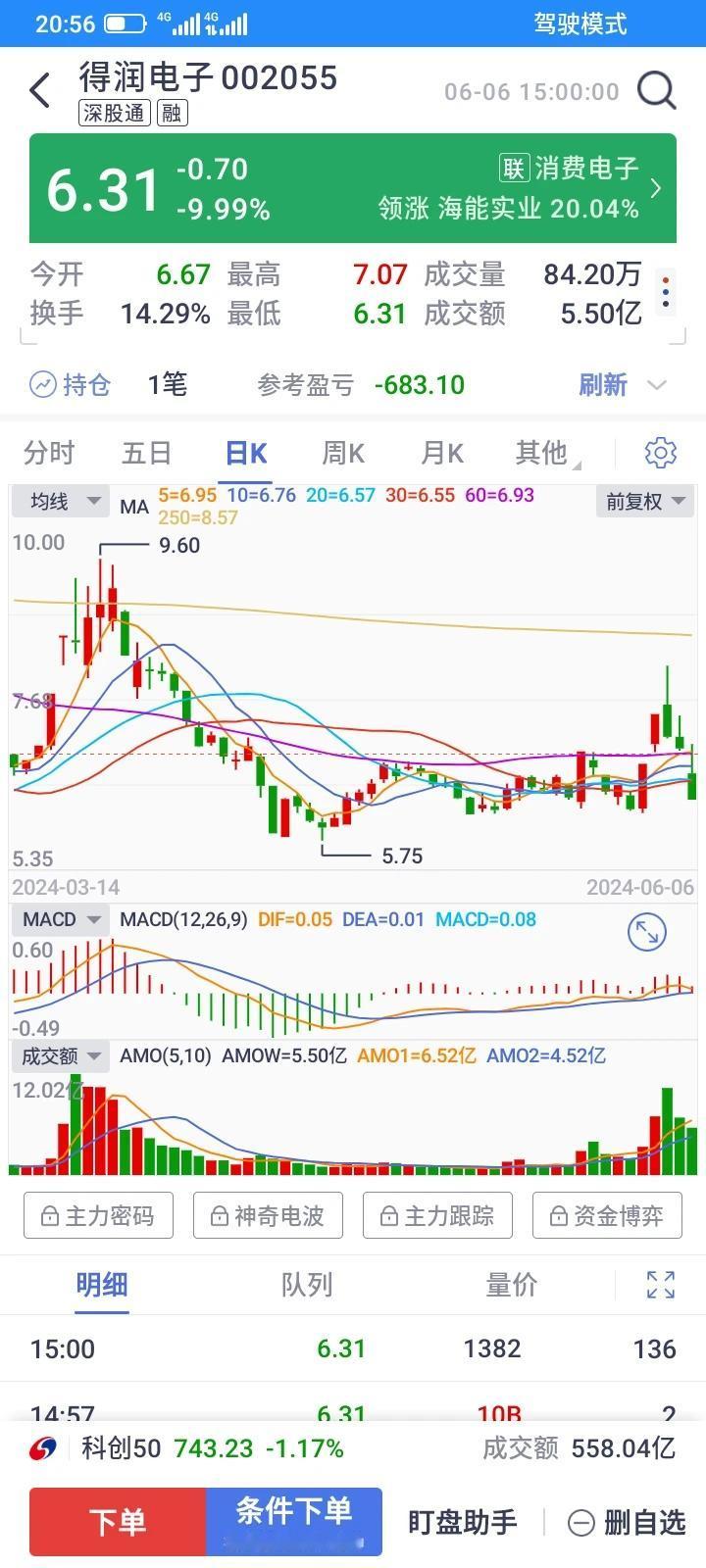Viewport: 706px width, 1568px height.
Task: Remove stock via 删自选
Action: [627, 1522]
